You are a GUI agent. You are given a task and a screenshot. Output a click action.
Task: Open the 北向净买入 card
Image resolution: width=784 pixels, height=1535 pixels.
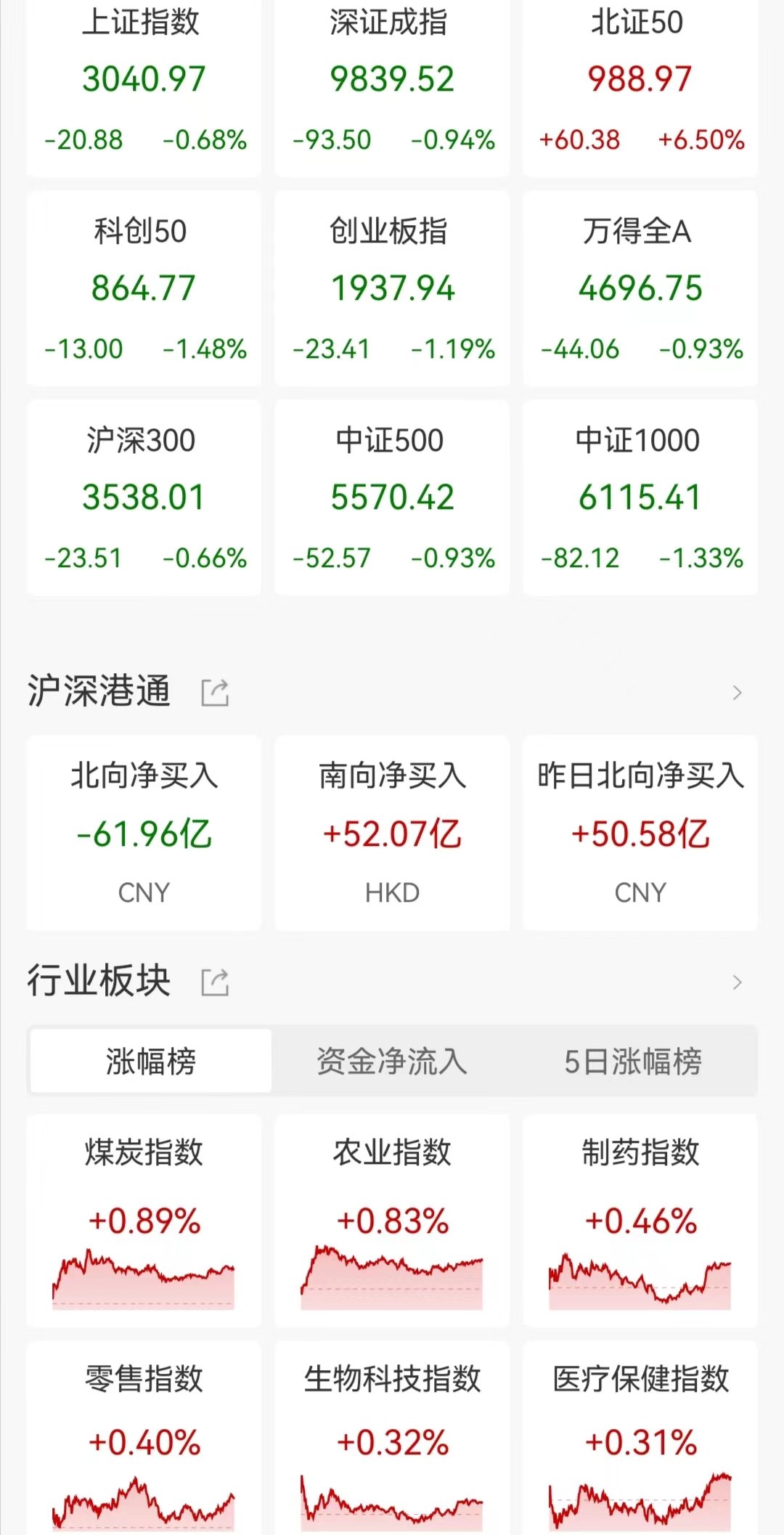point(144,833)
